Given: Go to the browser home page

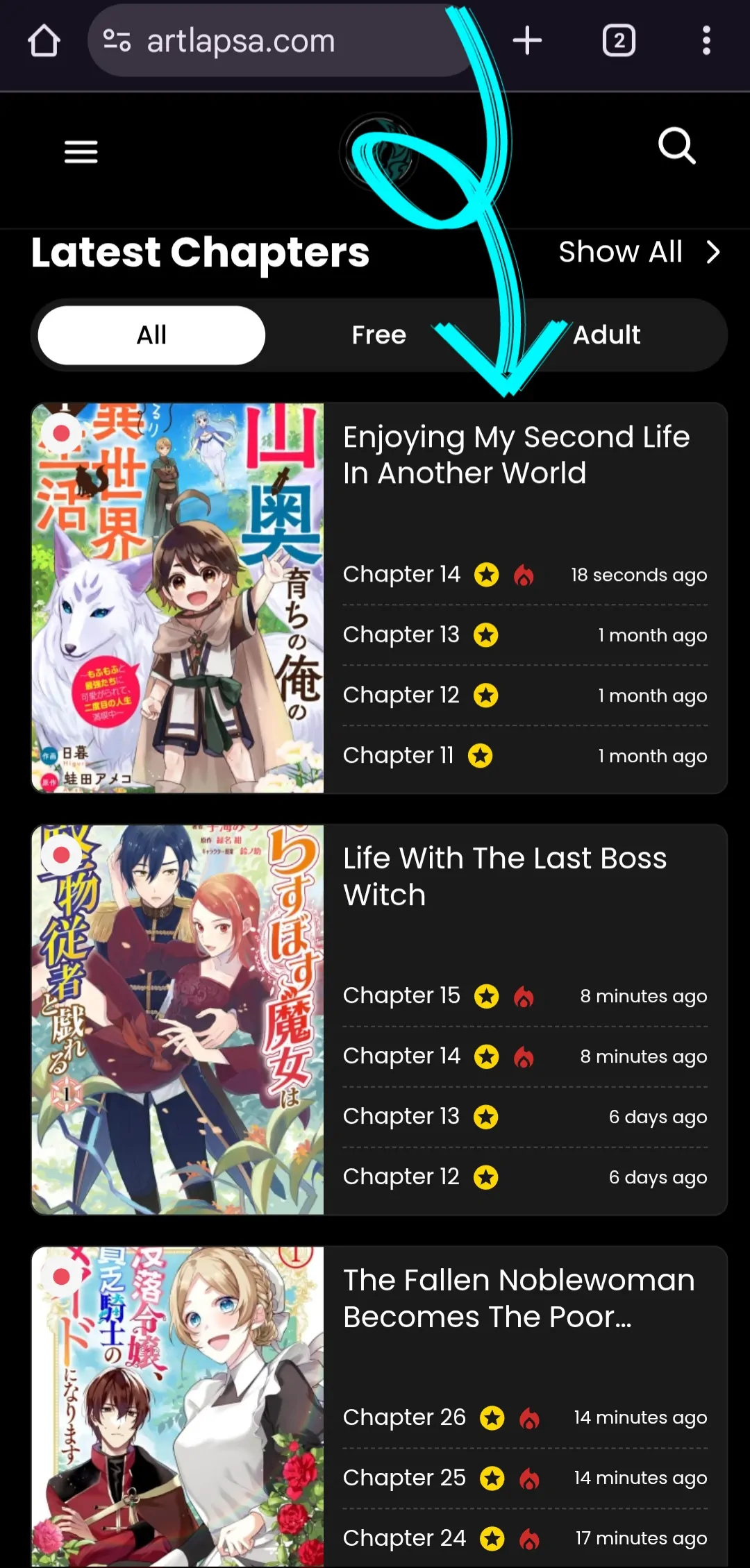Looking at the screenshot, I should 44,41.
